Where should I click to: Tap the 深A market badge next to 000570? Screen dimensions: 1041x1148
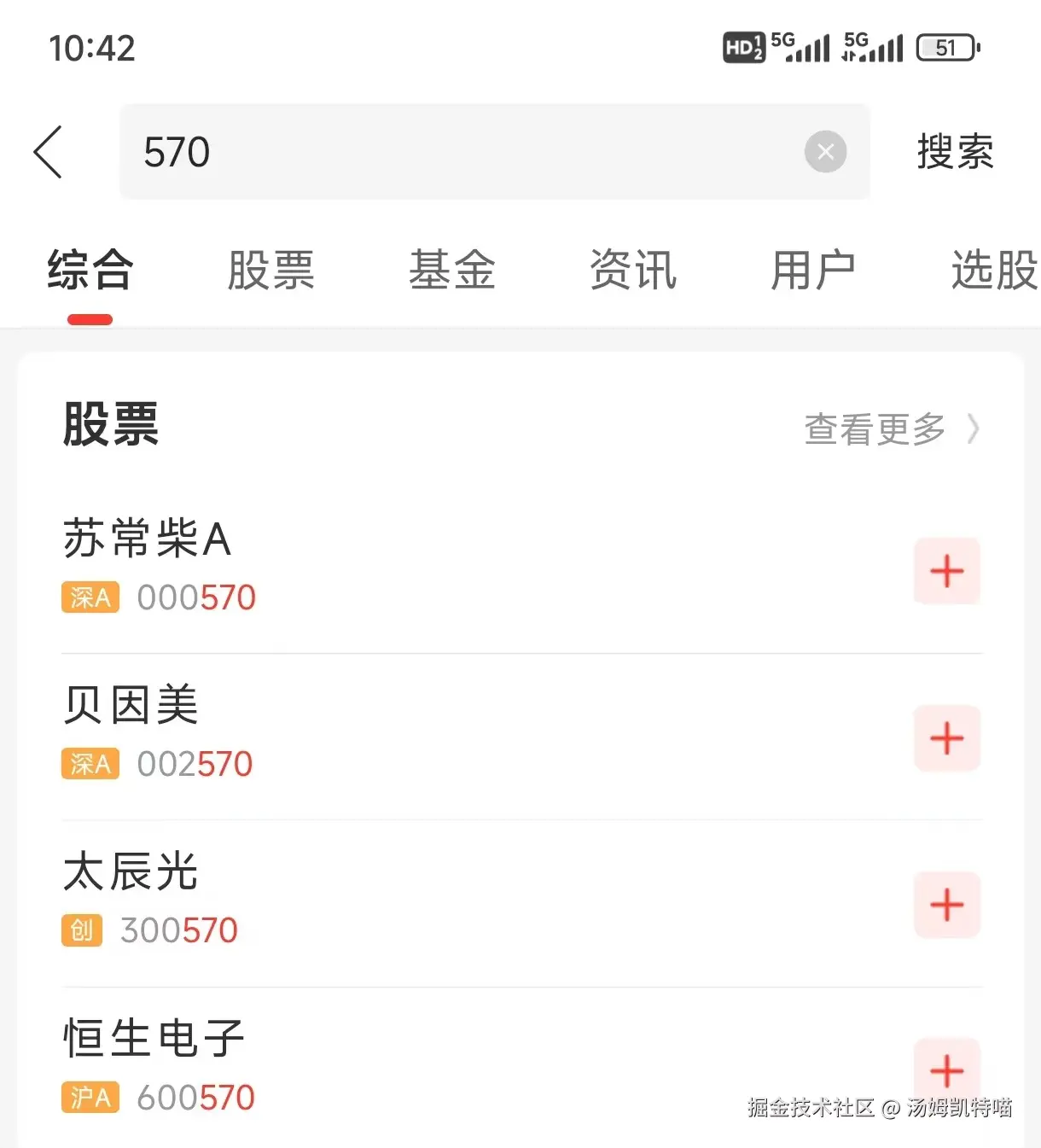pyautogui.click(x=90, y=597)
